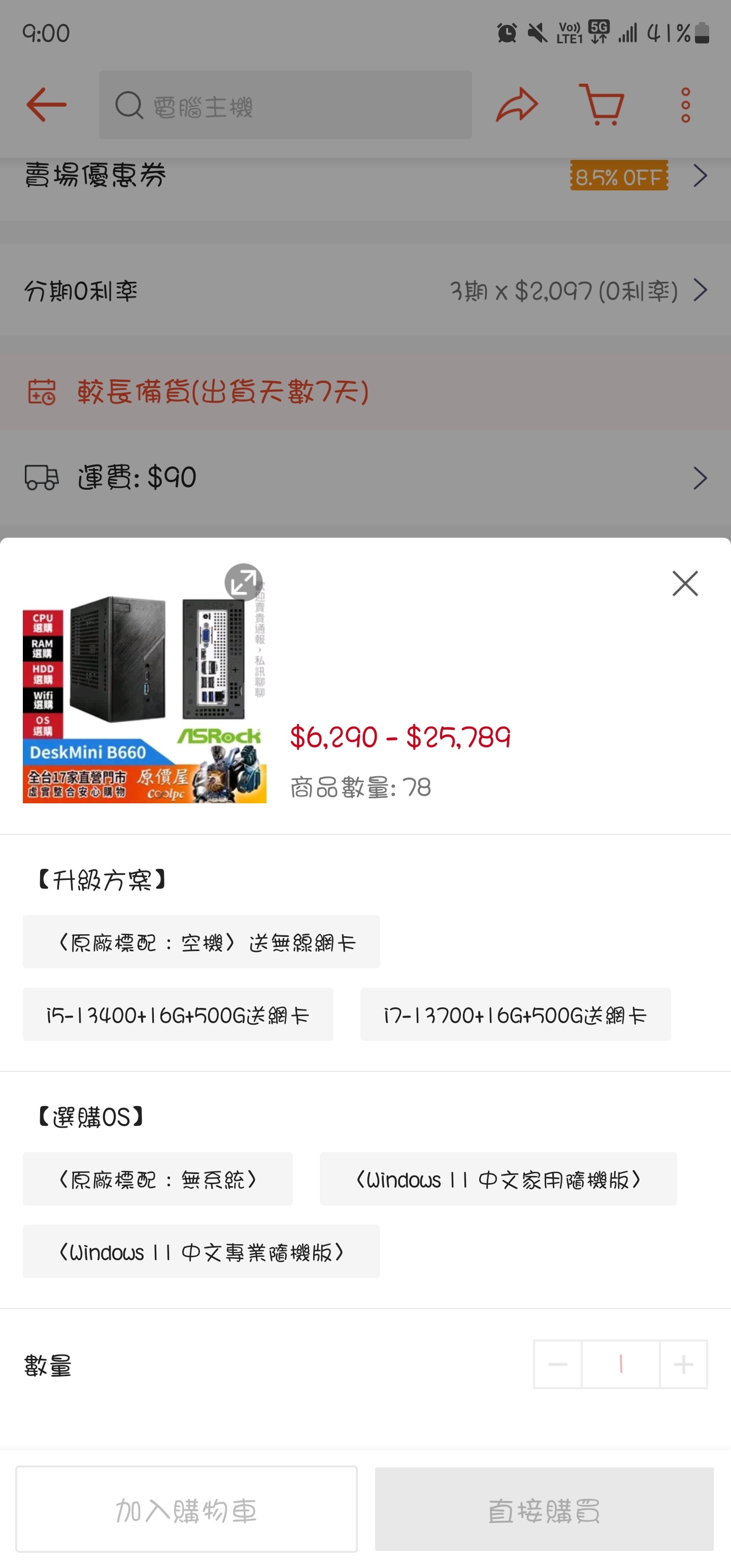
Task: Select 〈原廠標配：無系統〉 OS option
Action: [158, 1179]
